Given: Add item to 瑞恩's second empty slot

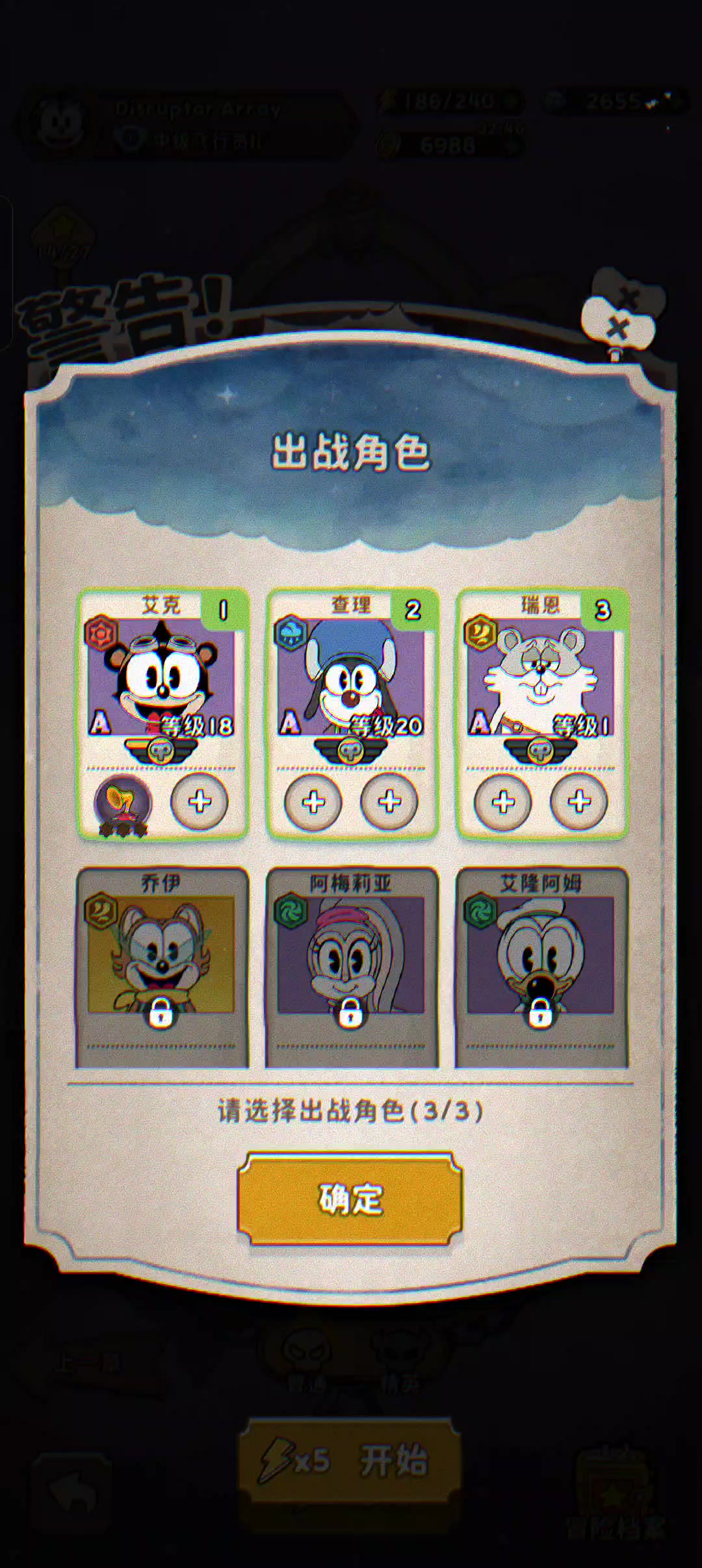Looking at the screenshot, I should [x=579, y=802].
